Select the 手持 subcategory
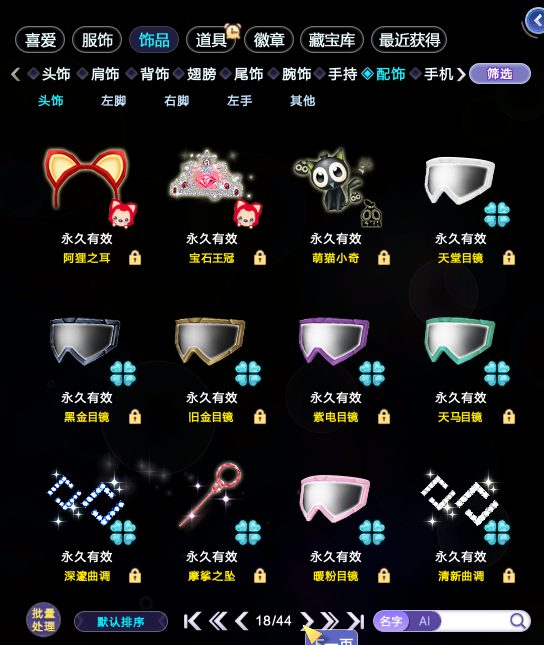Image resolution: width=544 pixels, height=645 pixels. [x=342, y=74]
